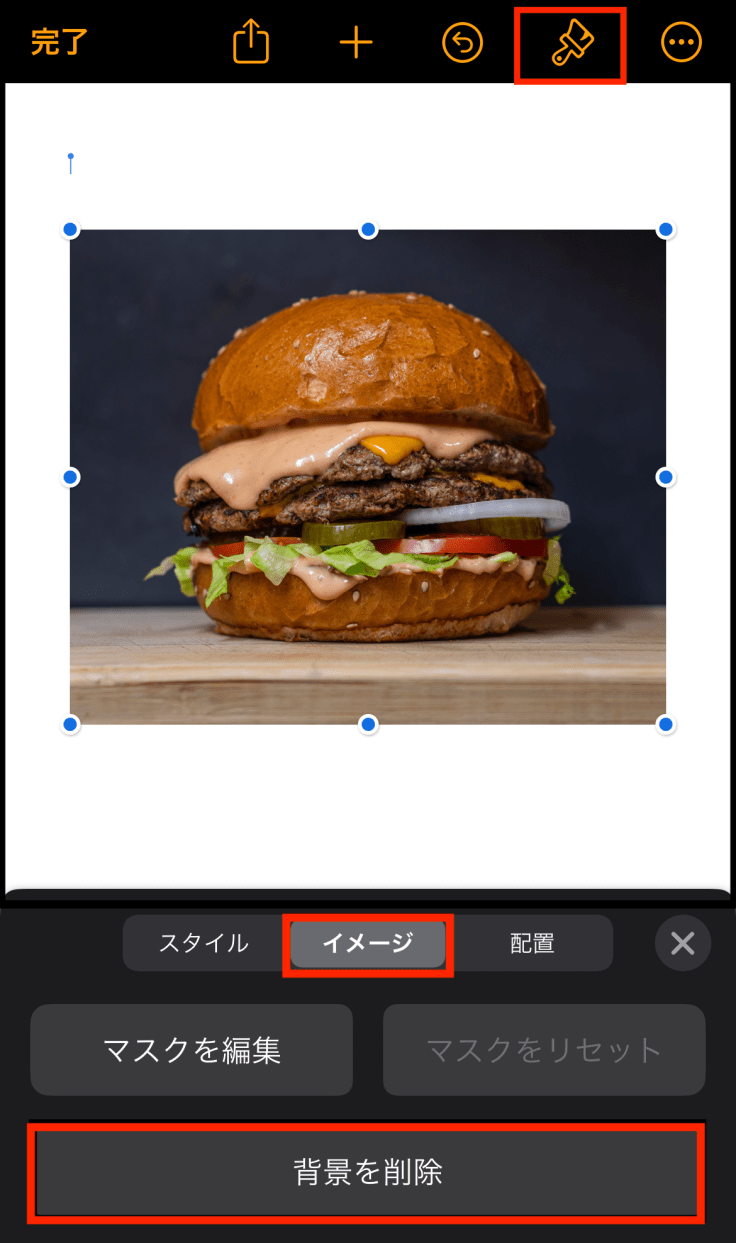The image size is (736, 1243).
Task: Select the burger photo on the canvas
Action: click(368, 477)
